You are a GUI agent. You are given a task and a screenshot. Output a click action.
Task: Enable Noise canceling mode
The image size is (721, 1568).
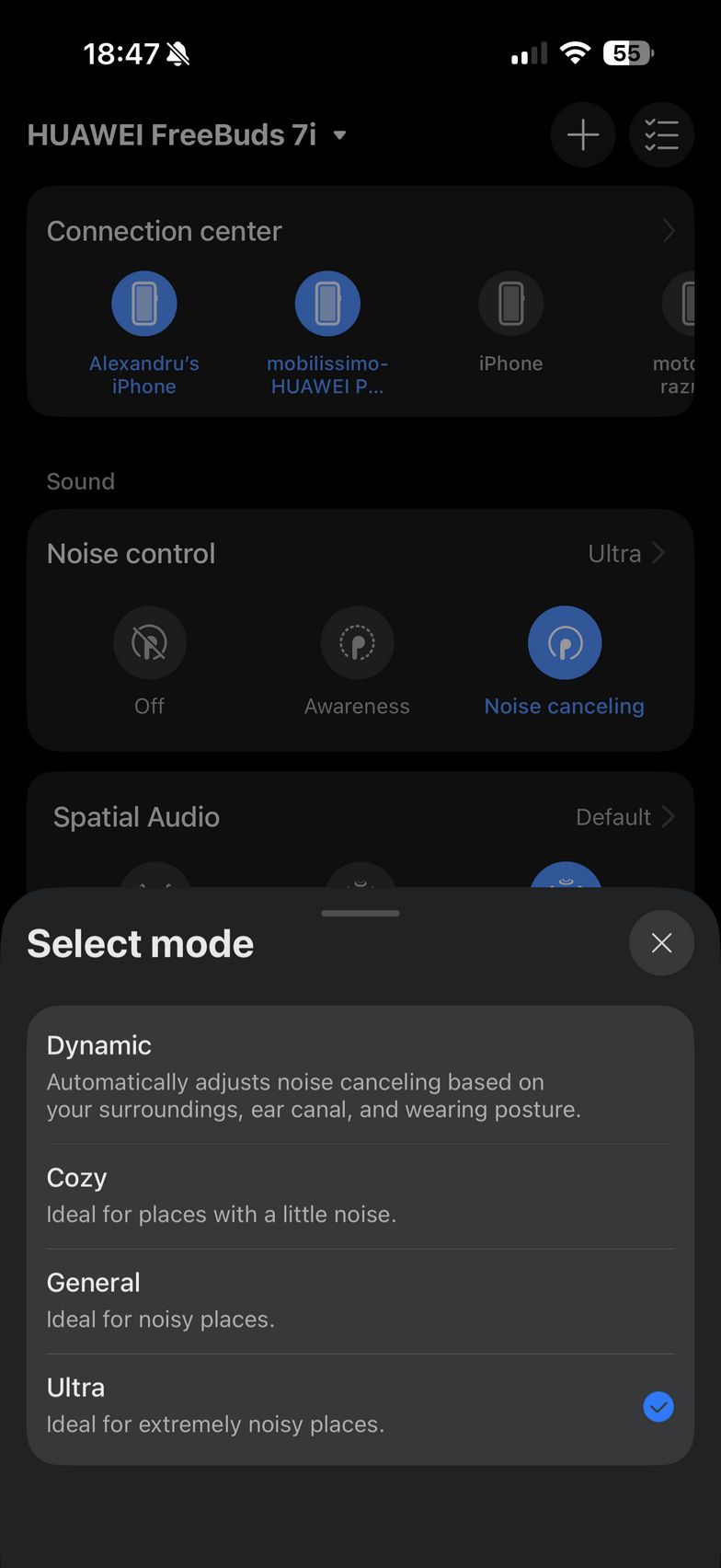pyautogui.click(x=564, y=643)
